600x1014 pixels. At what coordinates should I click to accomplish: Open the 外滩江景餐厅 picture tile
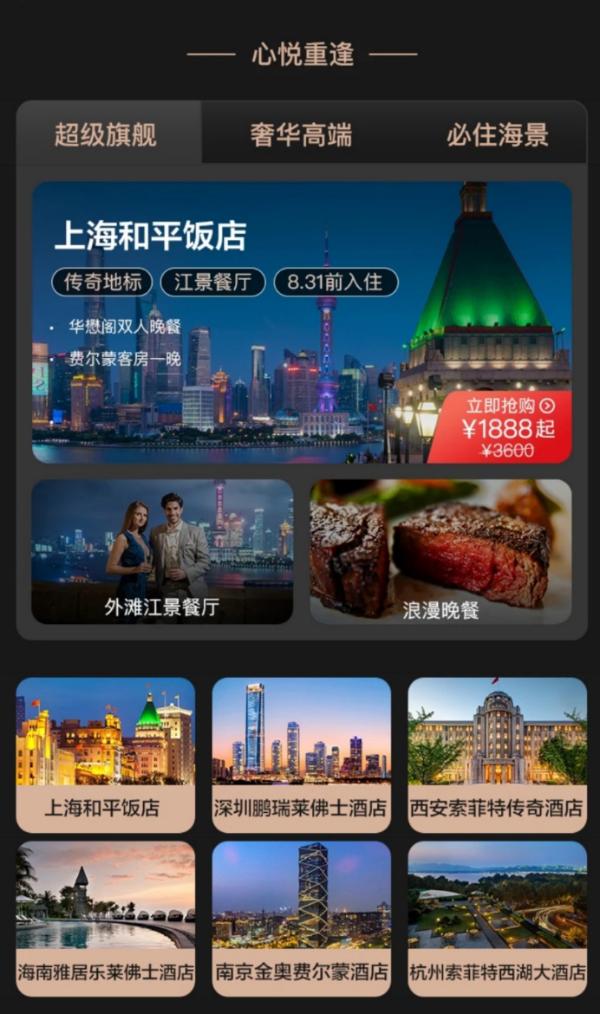point(162,551)
